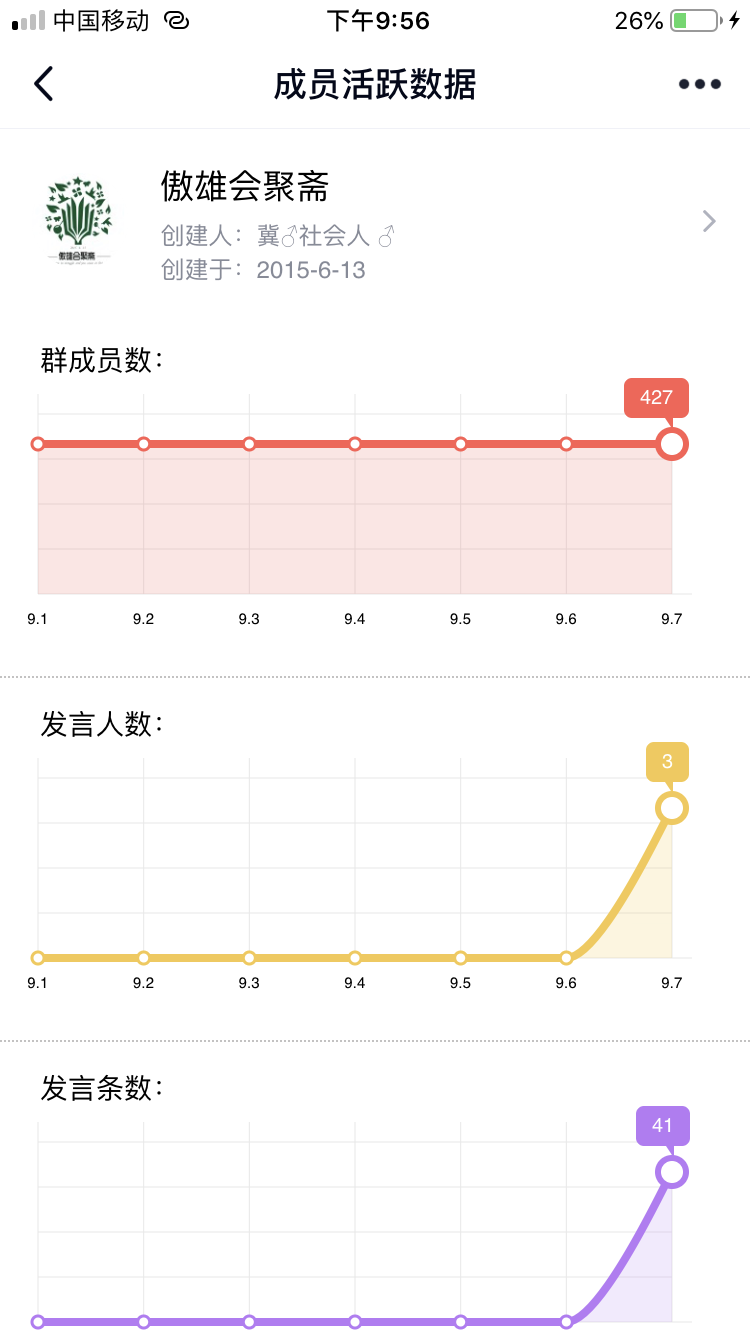This screenshot has width=750, height=1334.
Task: Go back using the top-left arrow
Action: tap(43, 84)
